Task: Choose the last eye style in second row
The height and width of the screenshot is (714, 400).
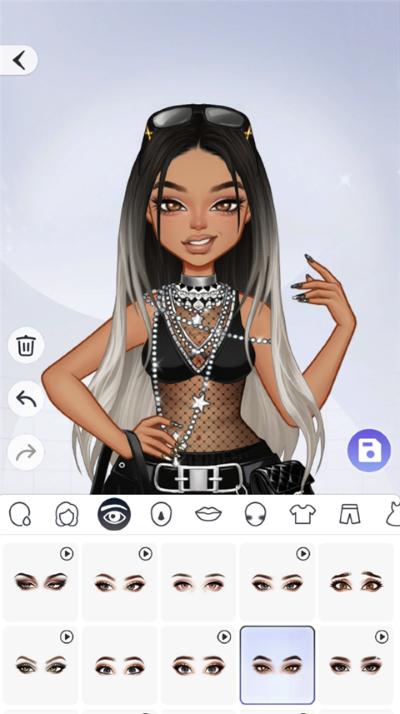Action: click(x=356, y=665)
